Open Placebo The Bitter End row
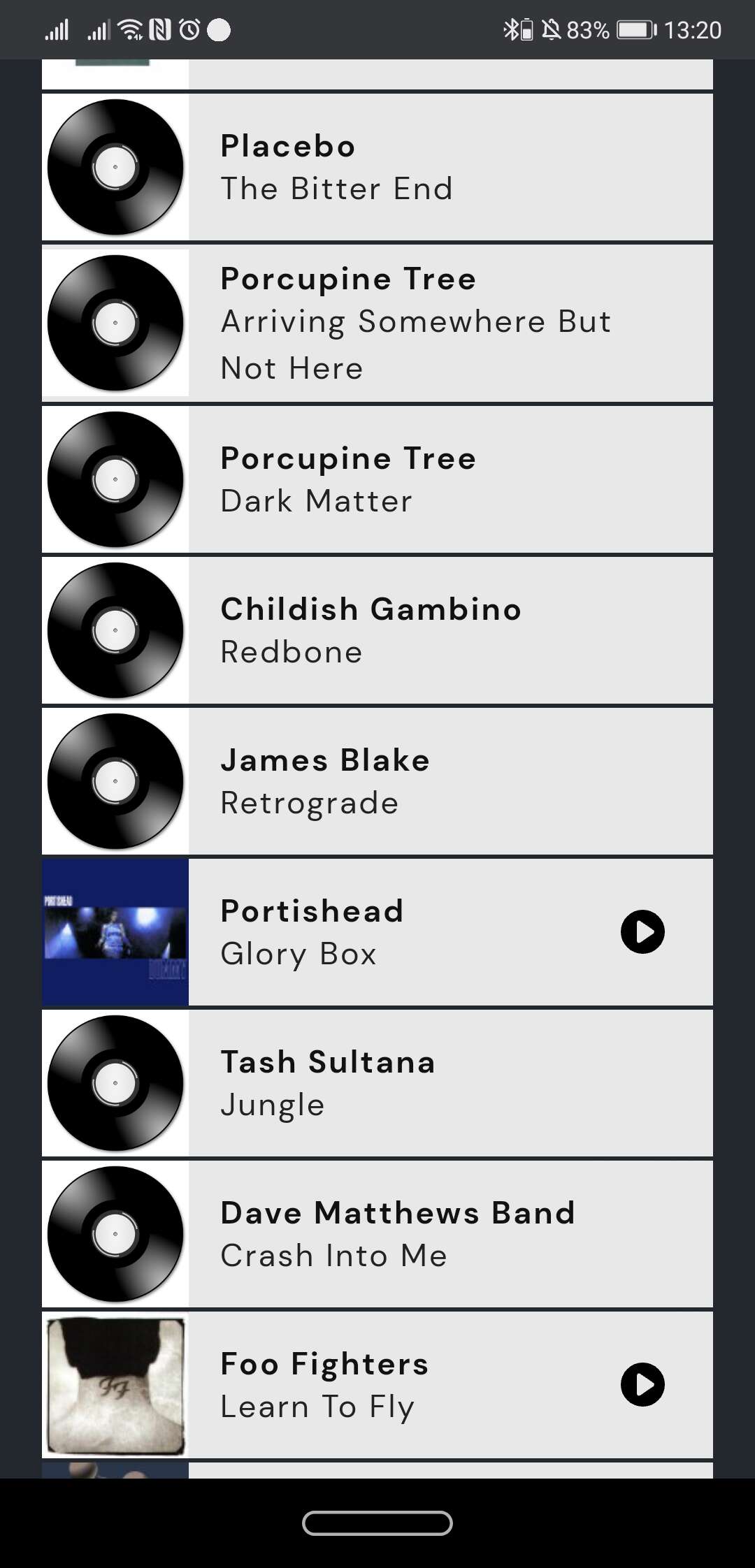Image resolution: width=755 pixels, height=1568 pixels. tap(377, 167)
